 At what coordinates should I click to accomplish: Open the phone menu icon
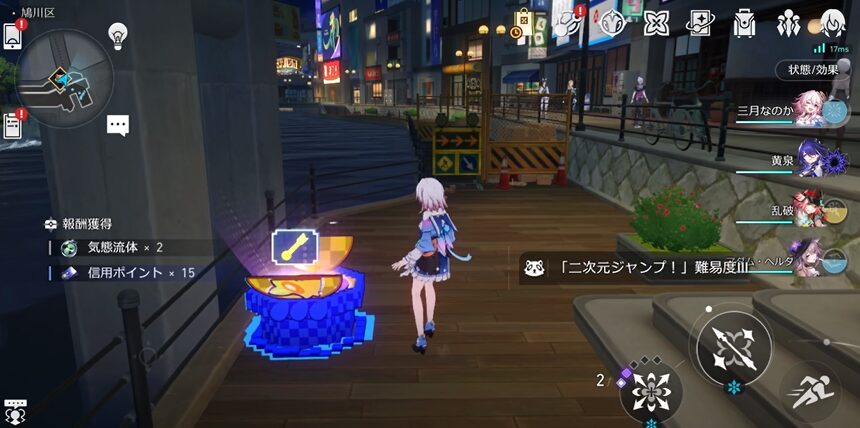13,35
